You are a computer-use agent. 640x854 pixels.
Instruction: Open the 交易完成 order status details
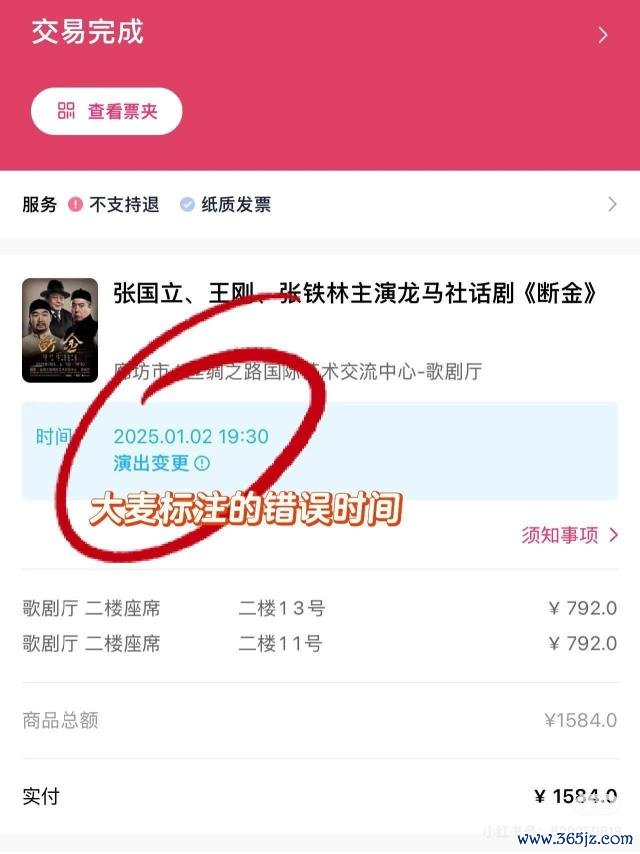click(x=602, y=35)
